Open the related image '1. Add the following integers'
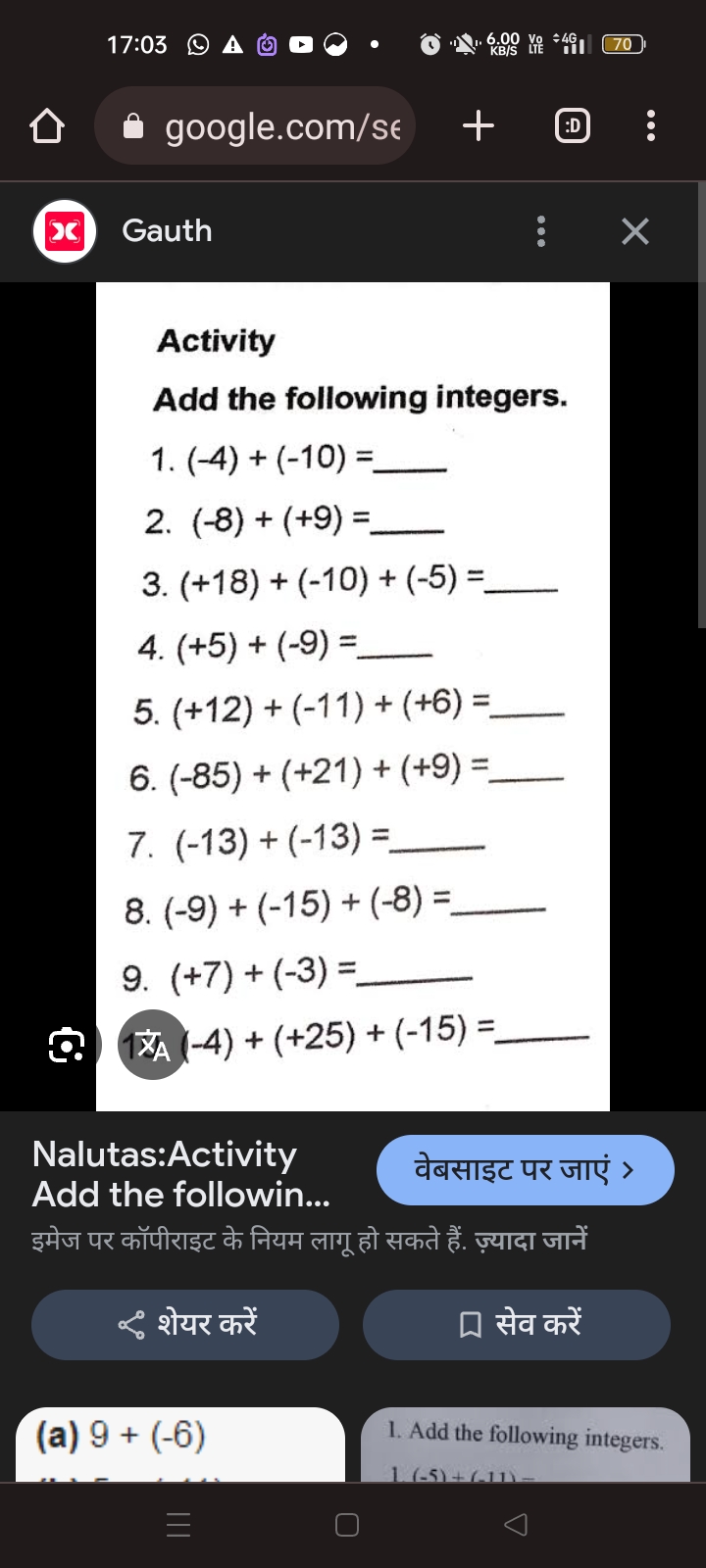 [526, 1445]
